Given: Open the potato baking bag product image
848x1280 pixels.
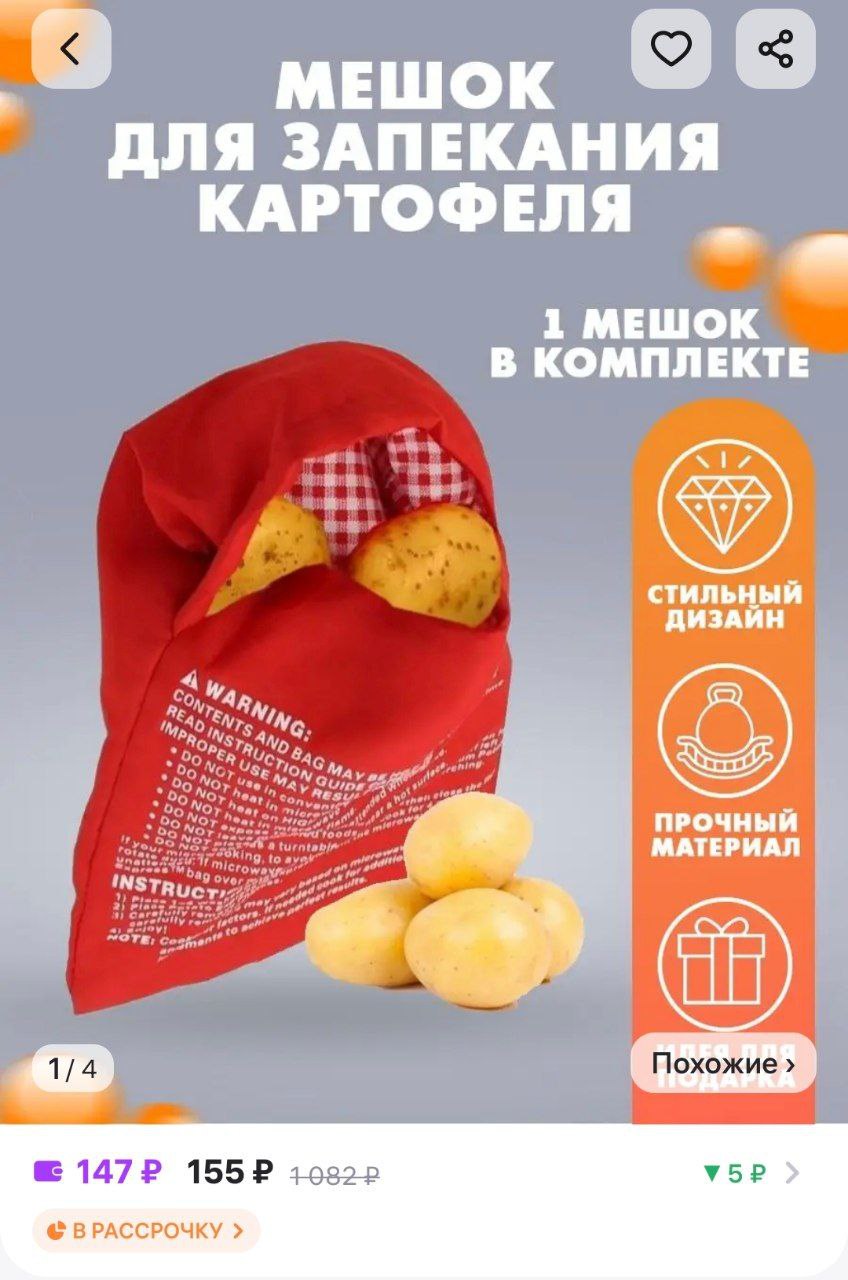Looking at the screenshot, I should pyautogui.click(x=330, y=680).
